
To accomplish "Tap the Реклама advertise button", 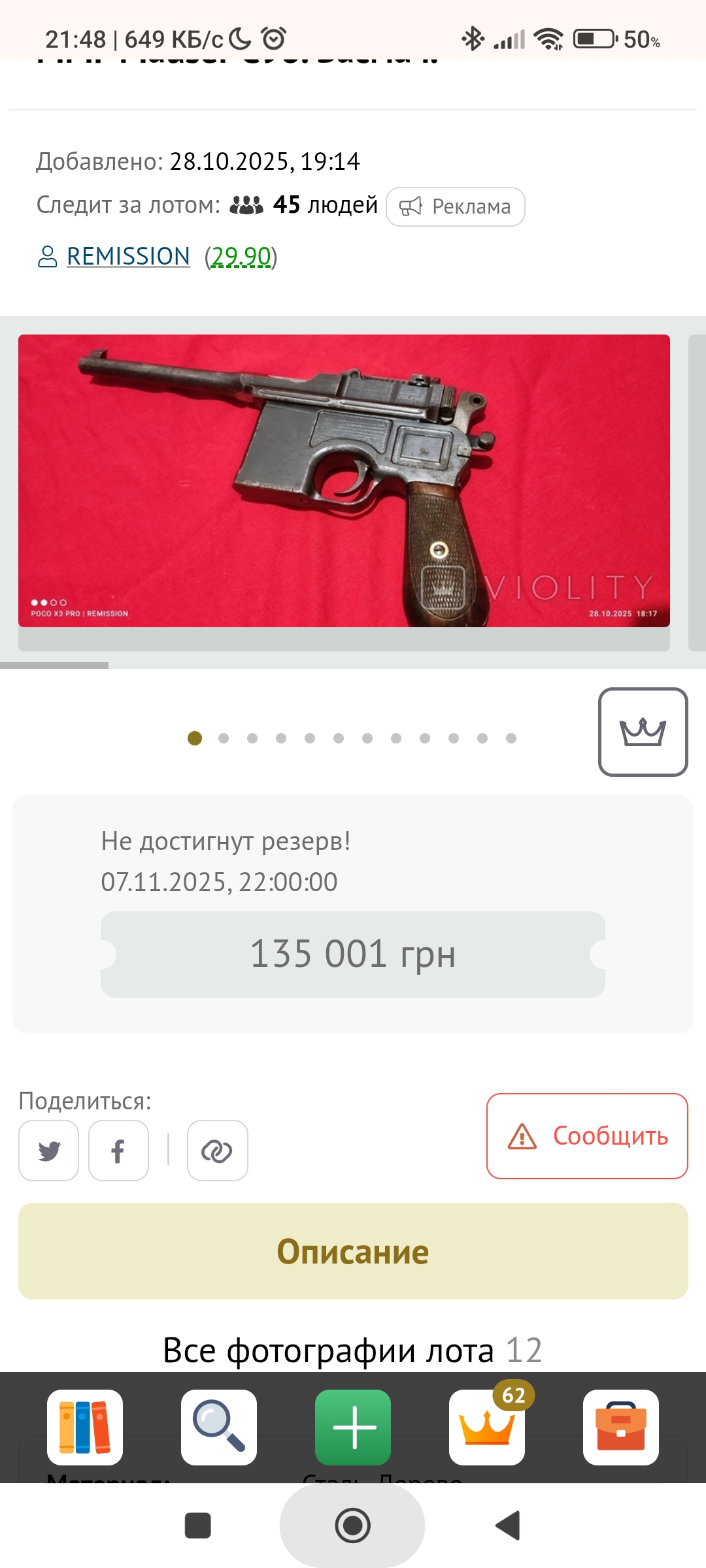I will (x=456, y=206).
